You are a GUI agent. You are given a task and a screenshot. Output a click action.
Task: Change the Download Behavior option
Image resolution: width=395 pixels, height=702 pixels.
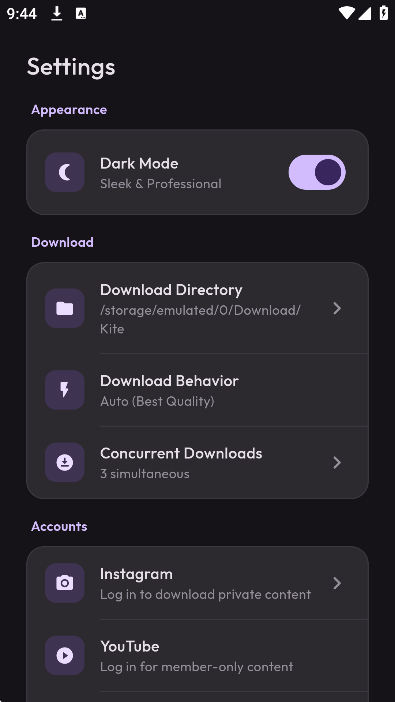tap(198, 390)
